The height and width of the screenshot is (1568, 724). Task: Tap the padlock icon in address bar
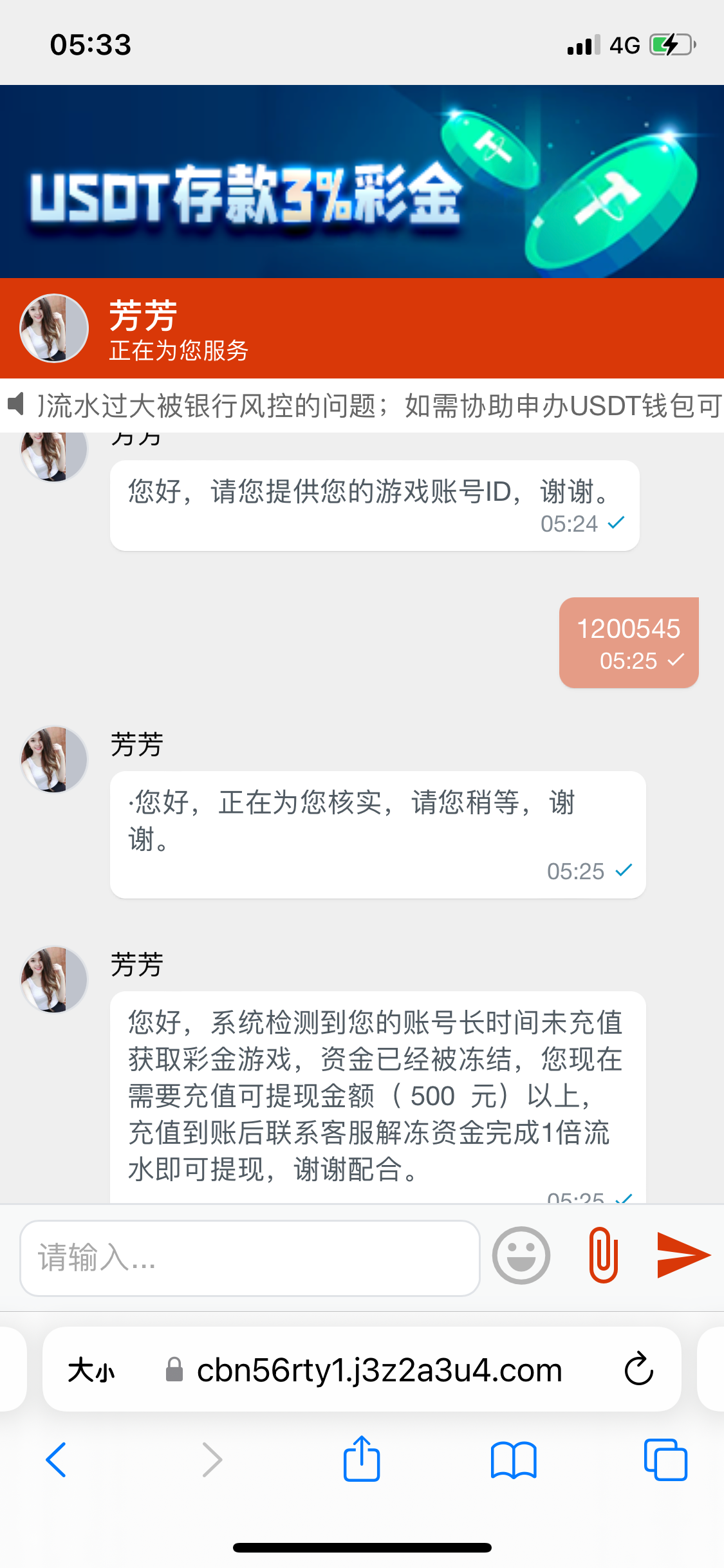173,1368
